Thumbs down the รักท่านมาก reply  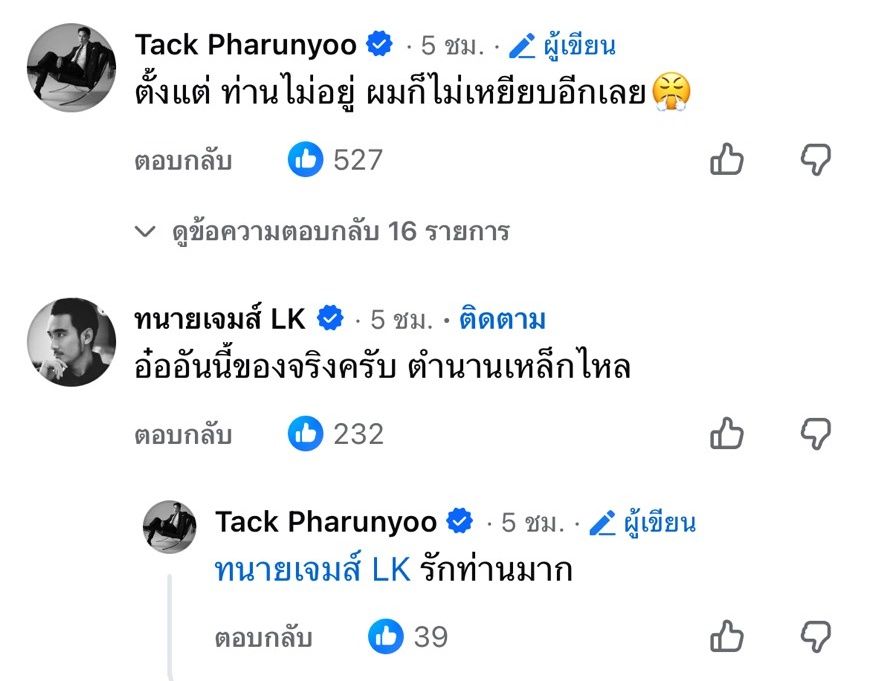pyautogui.click(x=816, y=636)
